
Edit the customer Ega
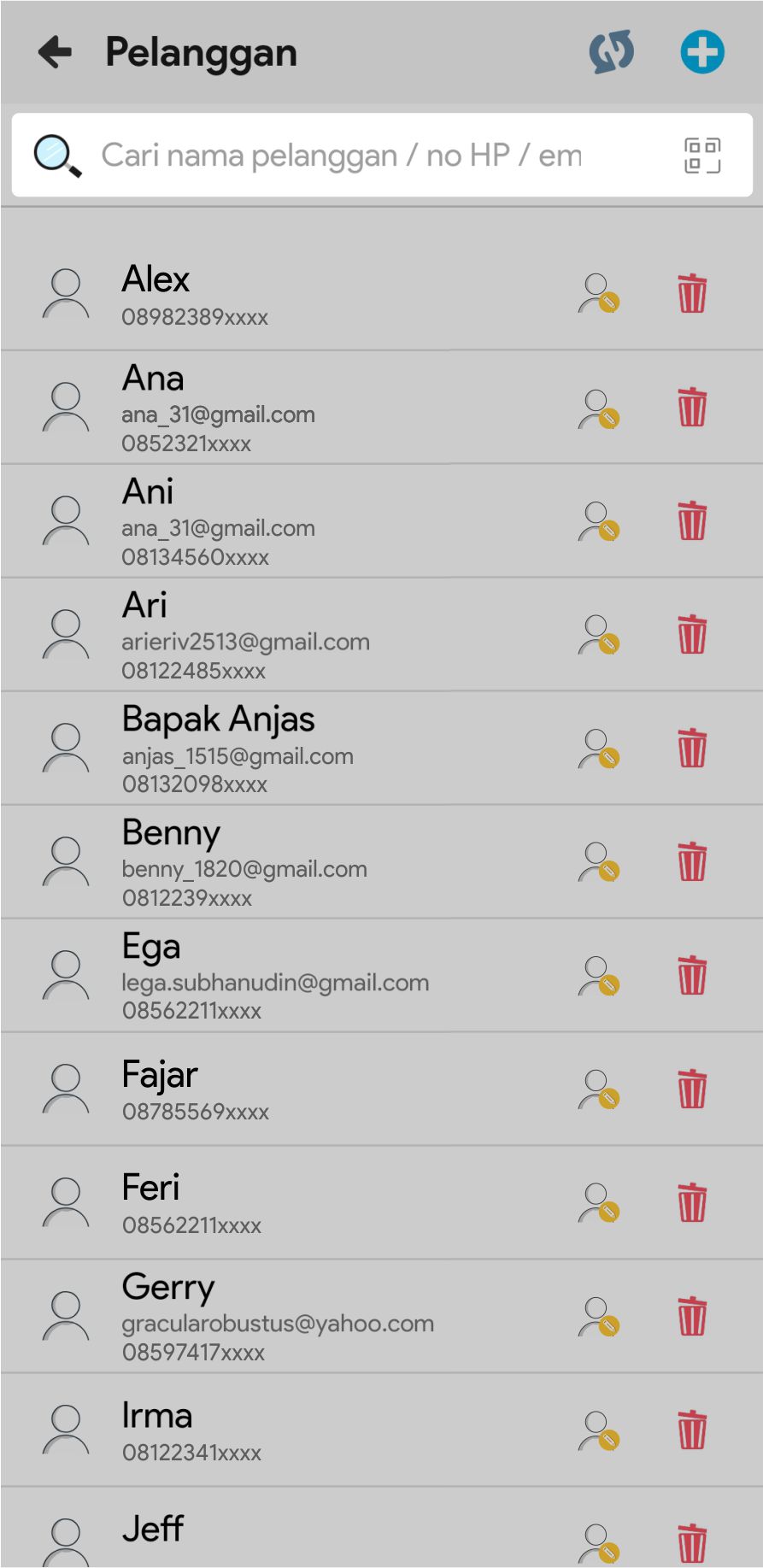tap(599, 976)
